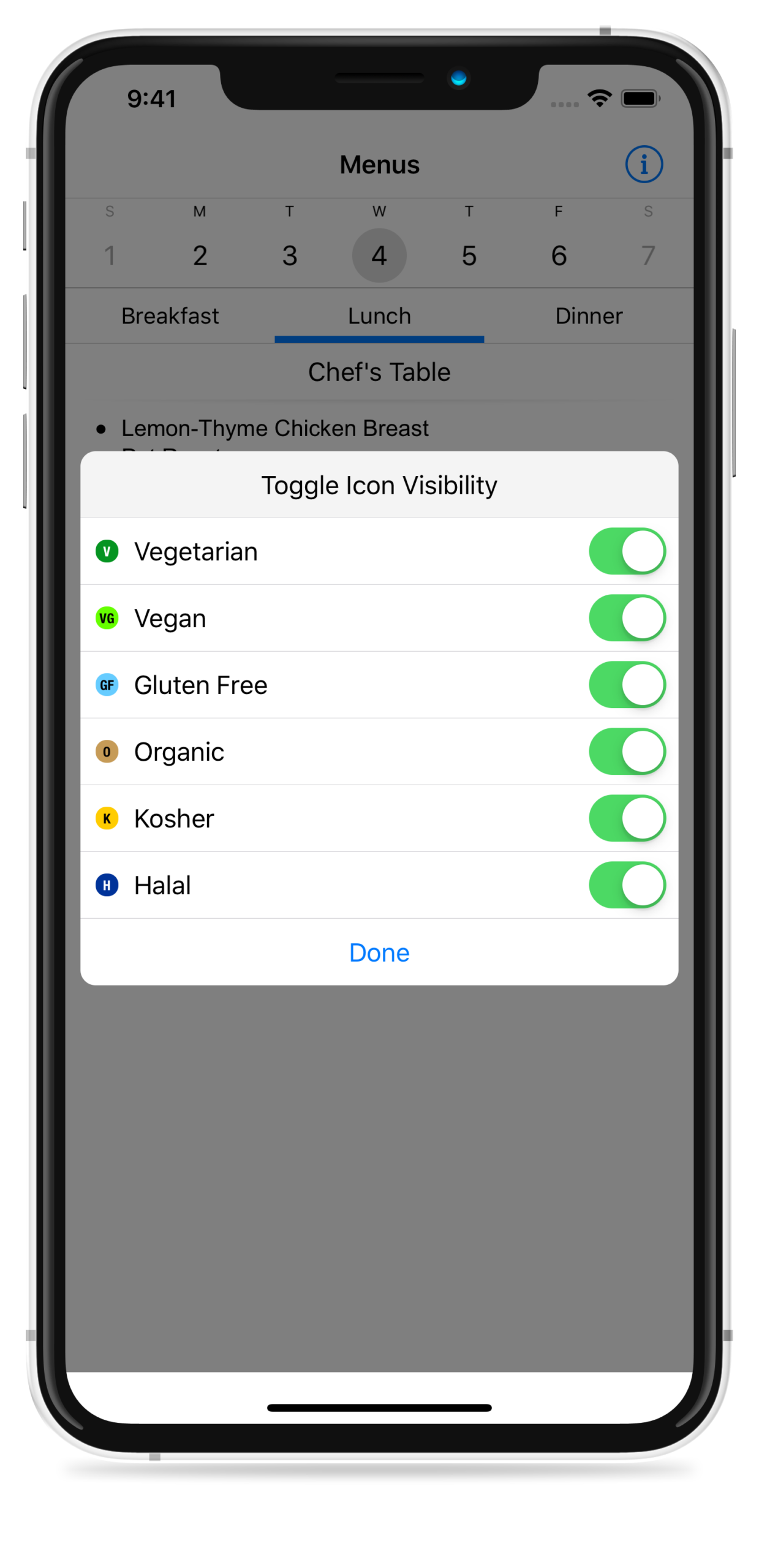The image size is (759, 1568).
Task: Switch to the Dinner tab
Action: point(589,316)
